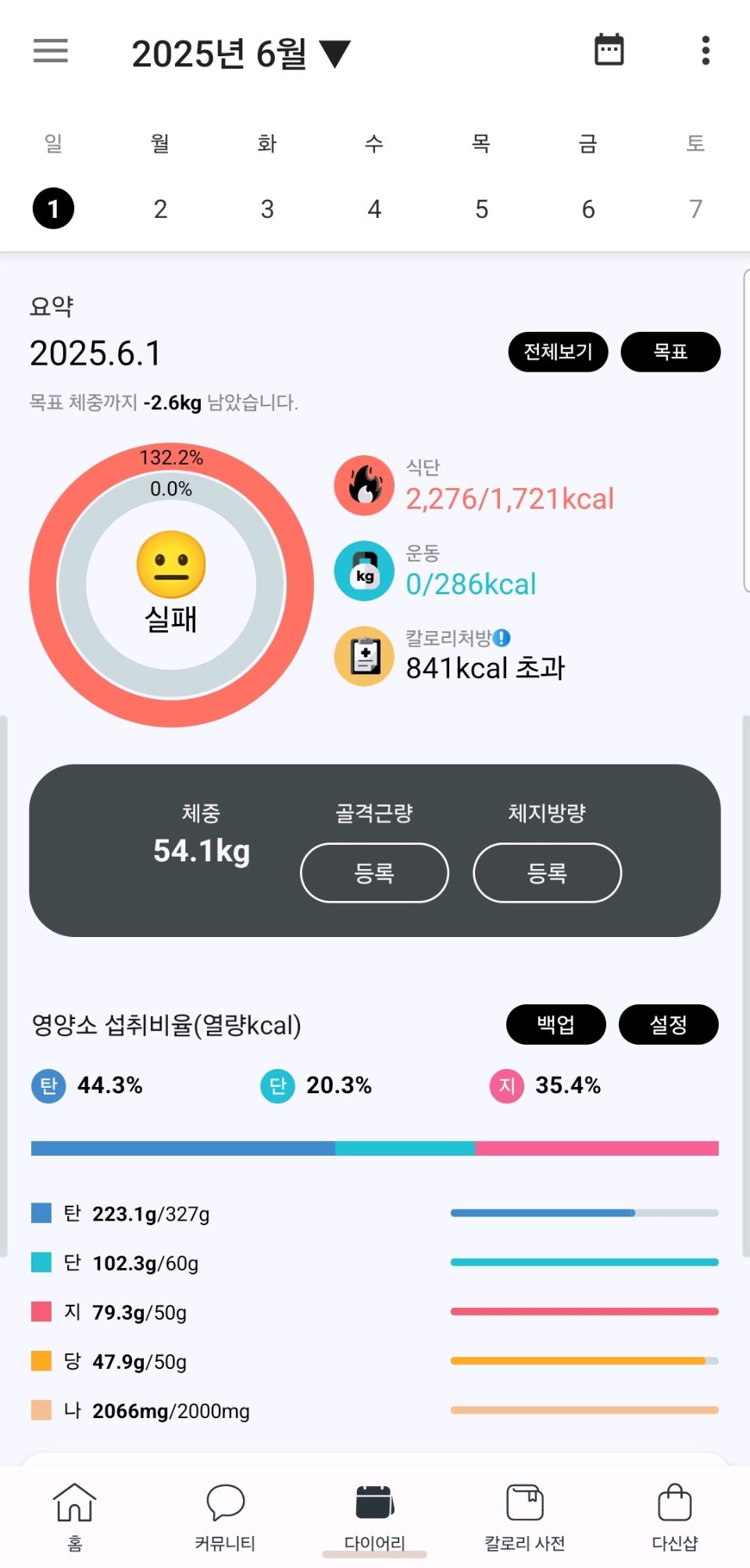
Task: Open the 목표 goal button
Action: coord(670,352)
